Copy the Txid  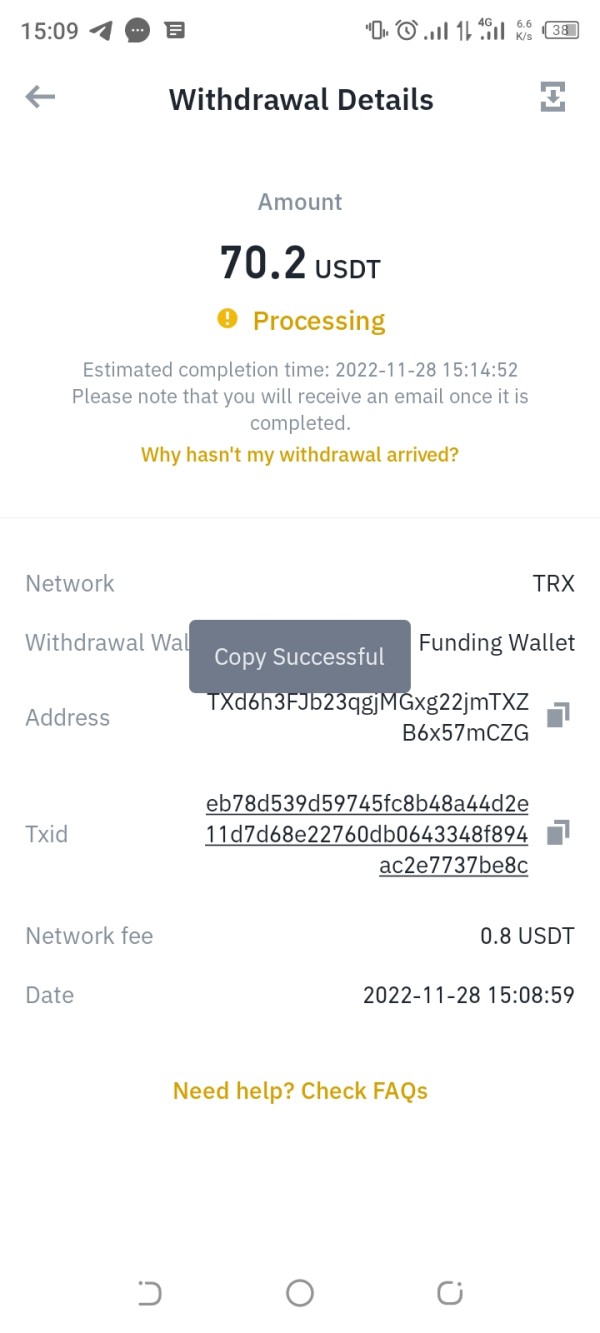(558, 832)
